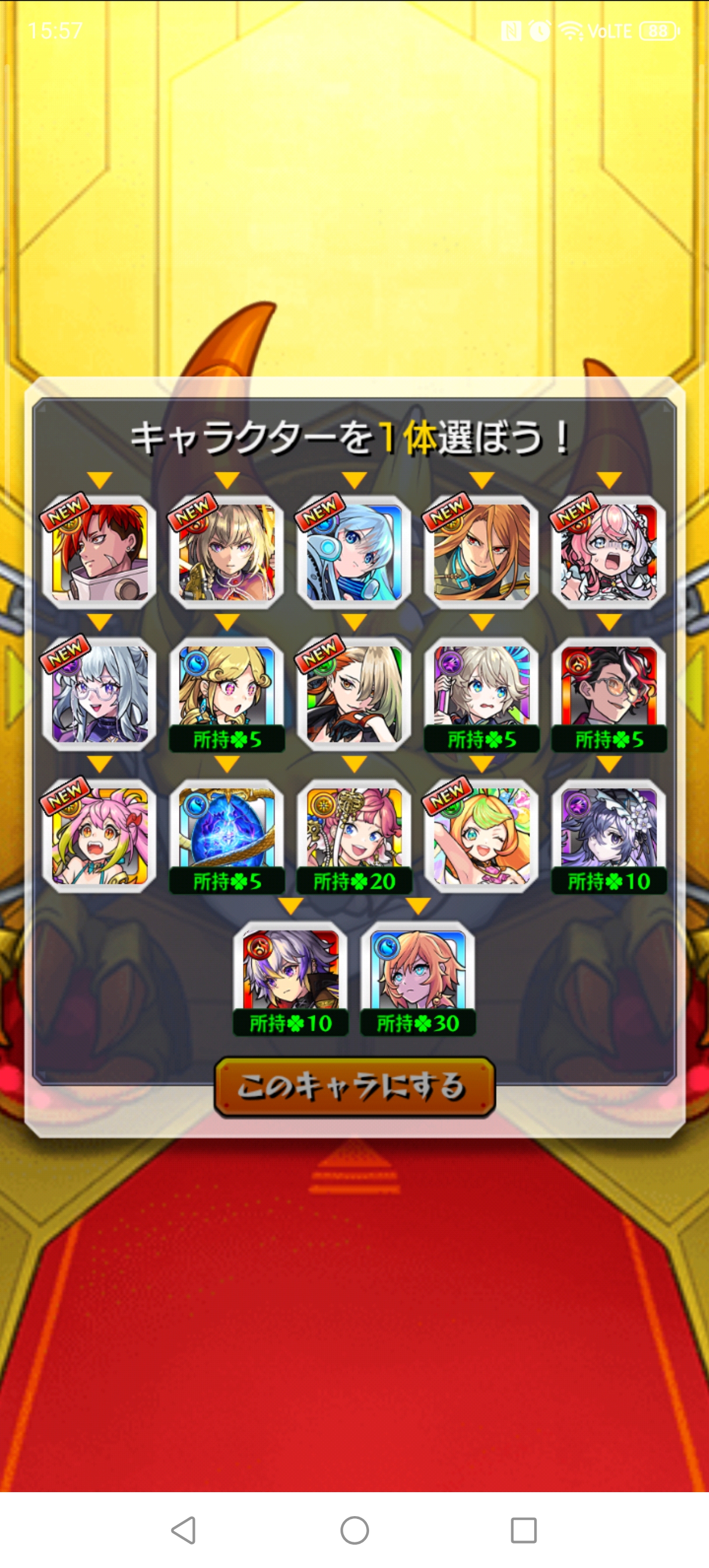Select the character marked 所持20

click(354, 828)
